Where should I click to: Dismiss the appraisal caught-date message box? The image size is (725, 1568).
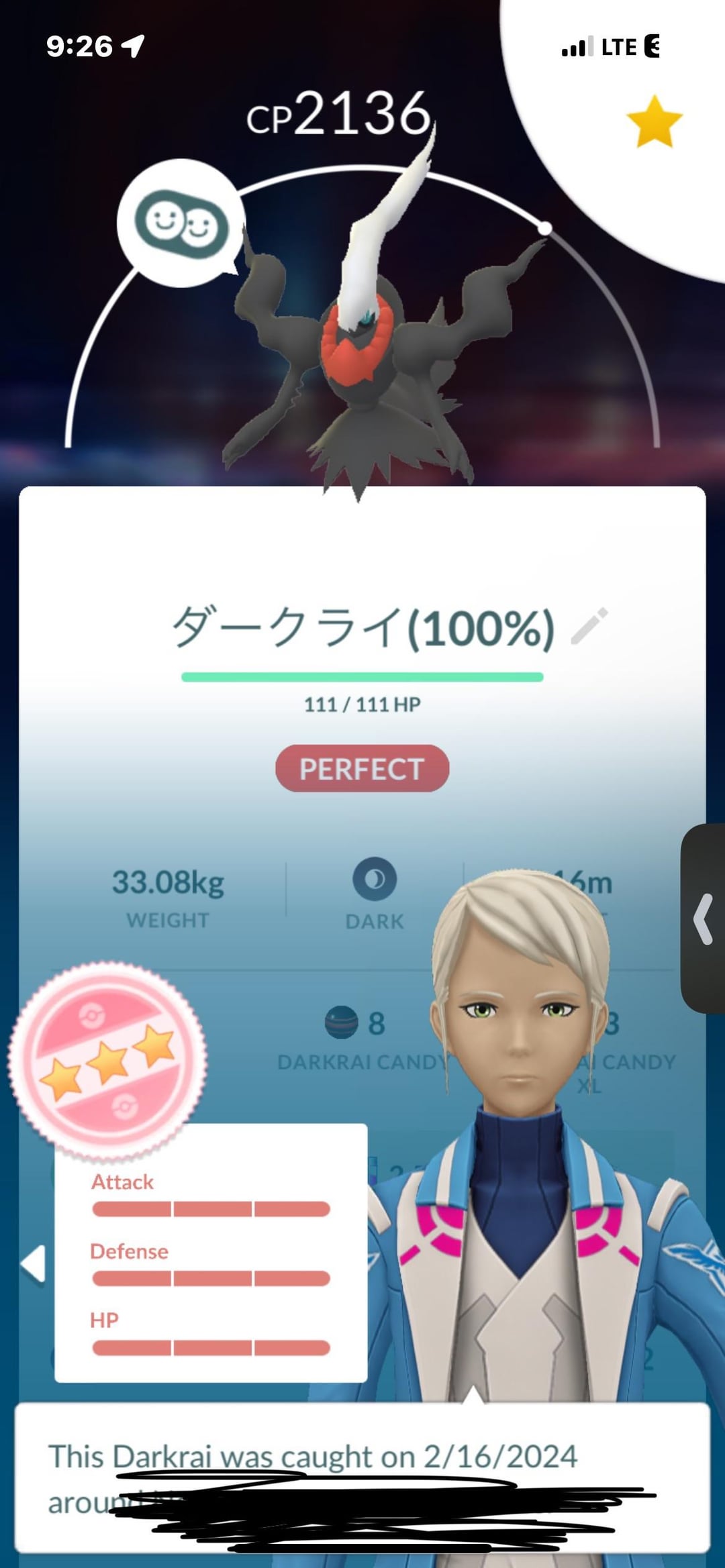(x=362, y=1477)
